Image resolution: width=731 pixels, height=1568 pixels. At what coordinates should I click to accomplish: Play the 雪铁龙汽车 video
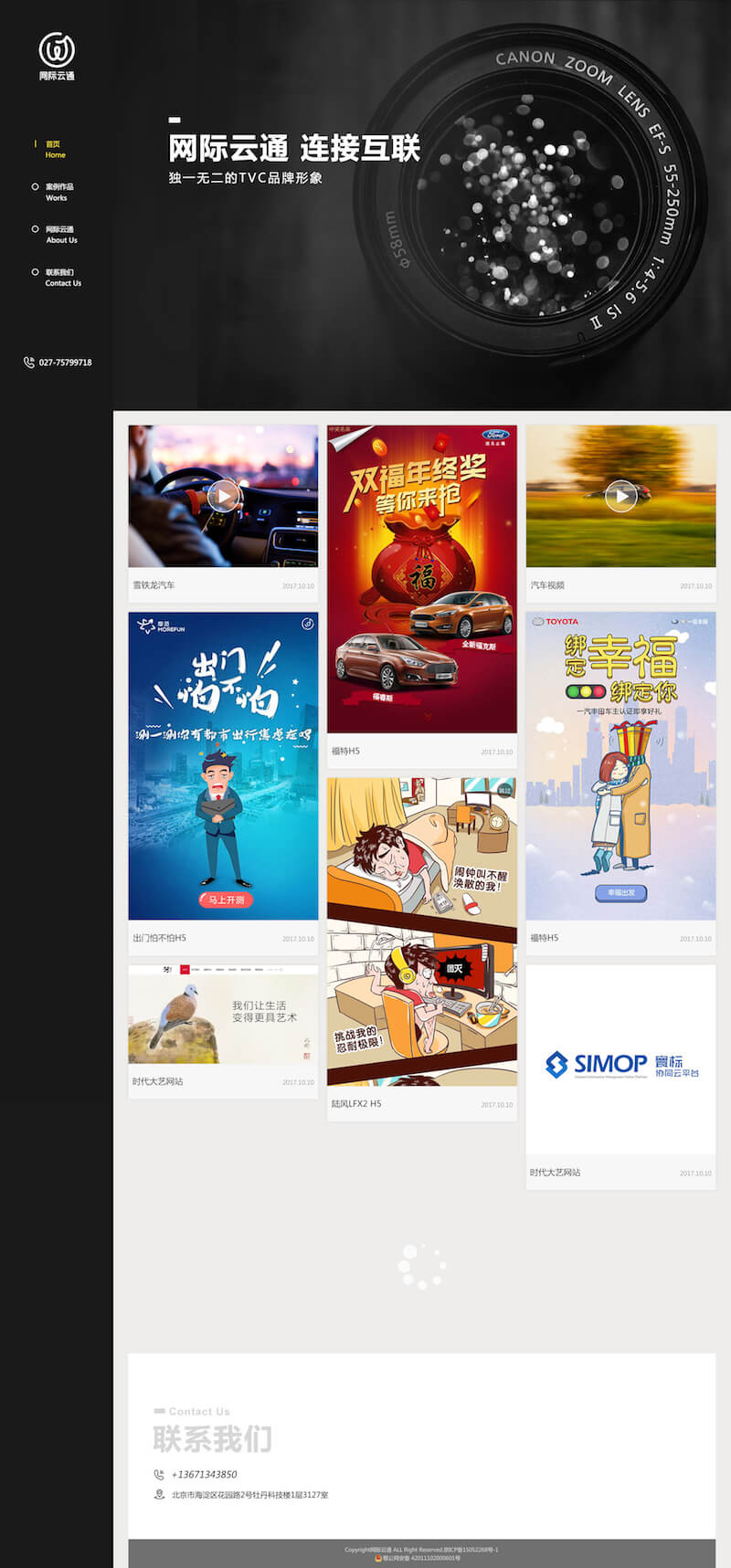pyautogui.click(x=223, y=496)
